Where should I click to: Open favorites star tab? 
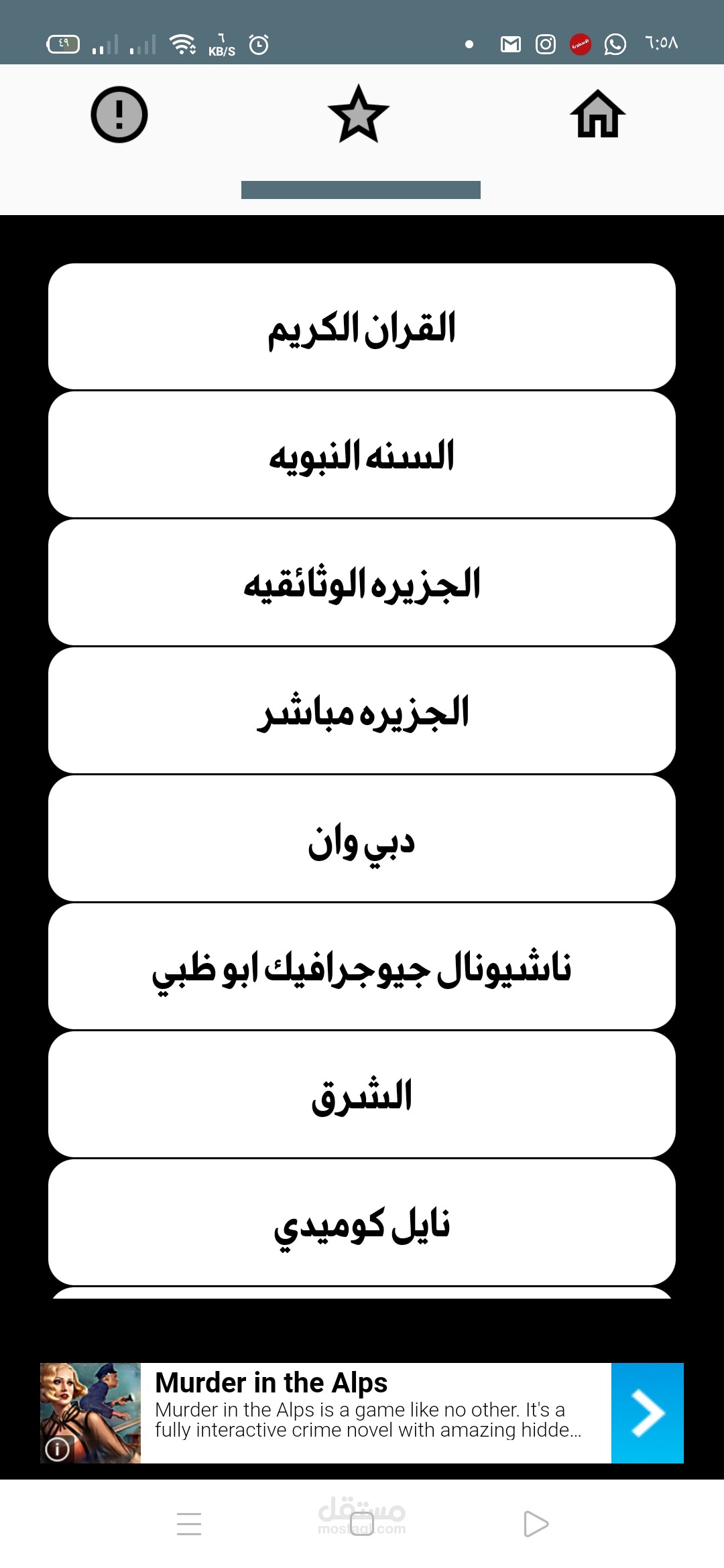tap(359, 114)
